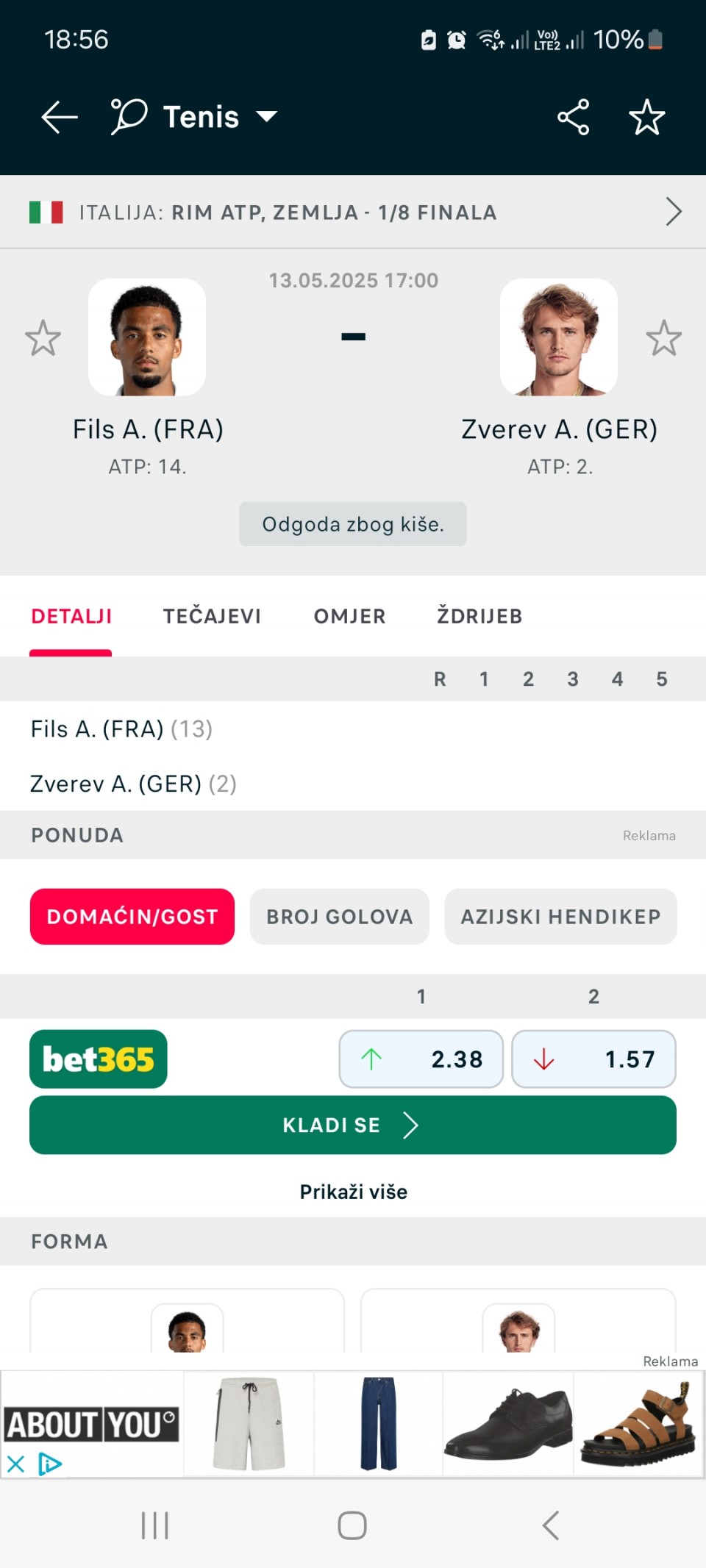Tap the 1.57 odds on Zverev
706x1568 pixels.
[593, 1059]
